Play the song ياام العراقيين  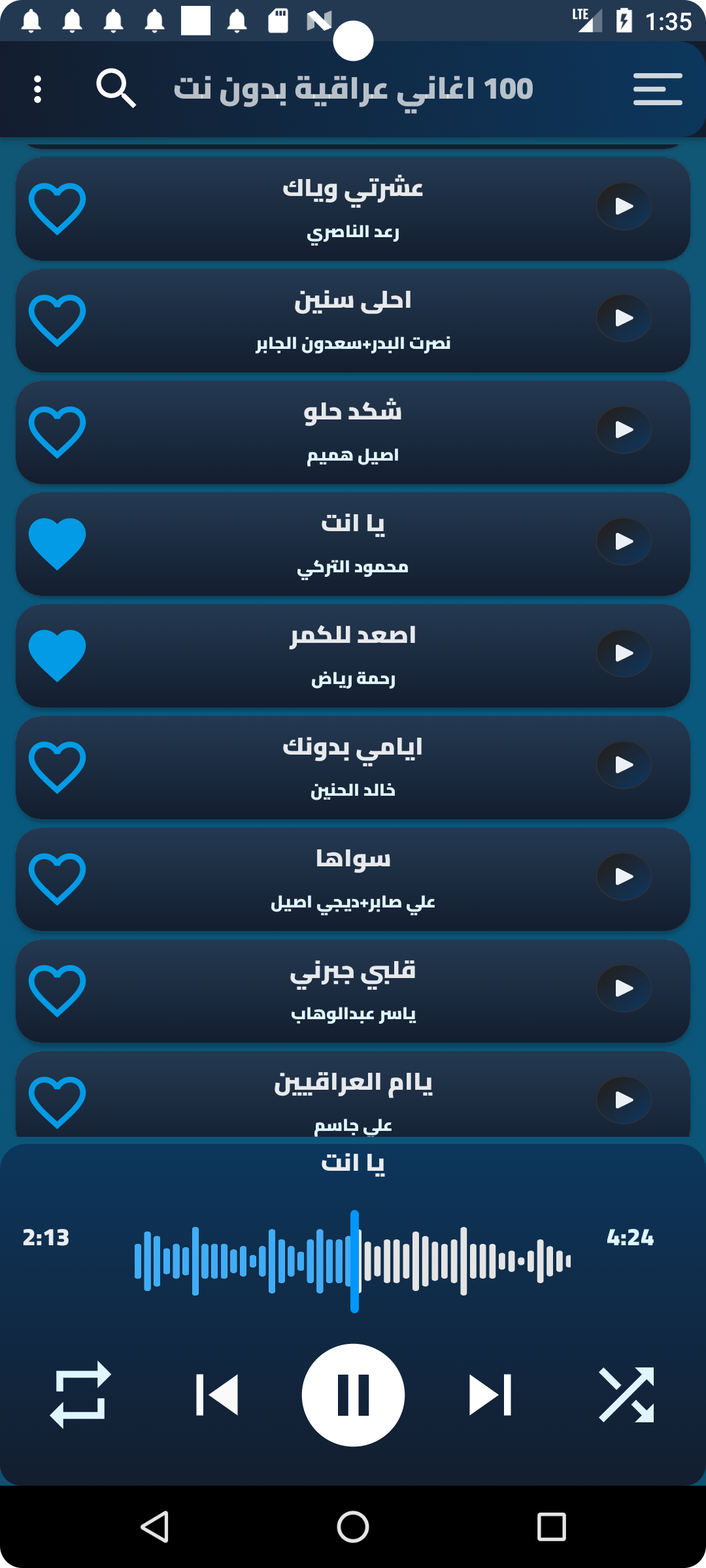pyautogui.click(x=624, y=1100)
